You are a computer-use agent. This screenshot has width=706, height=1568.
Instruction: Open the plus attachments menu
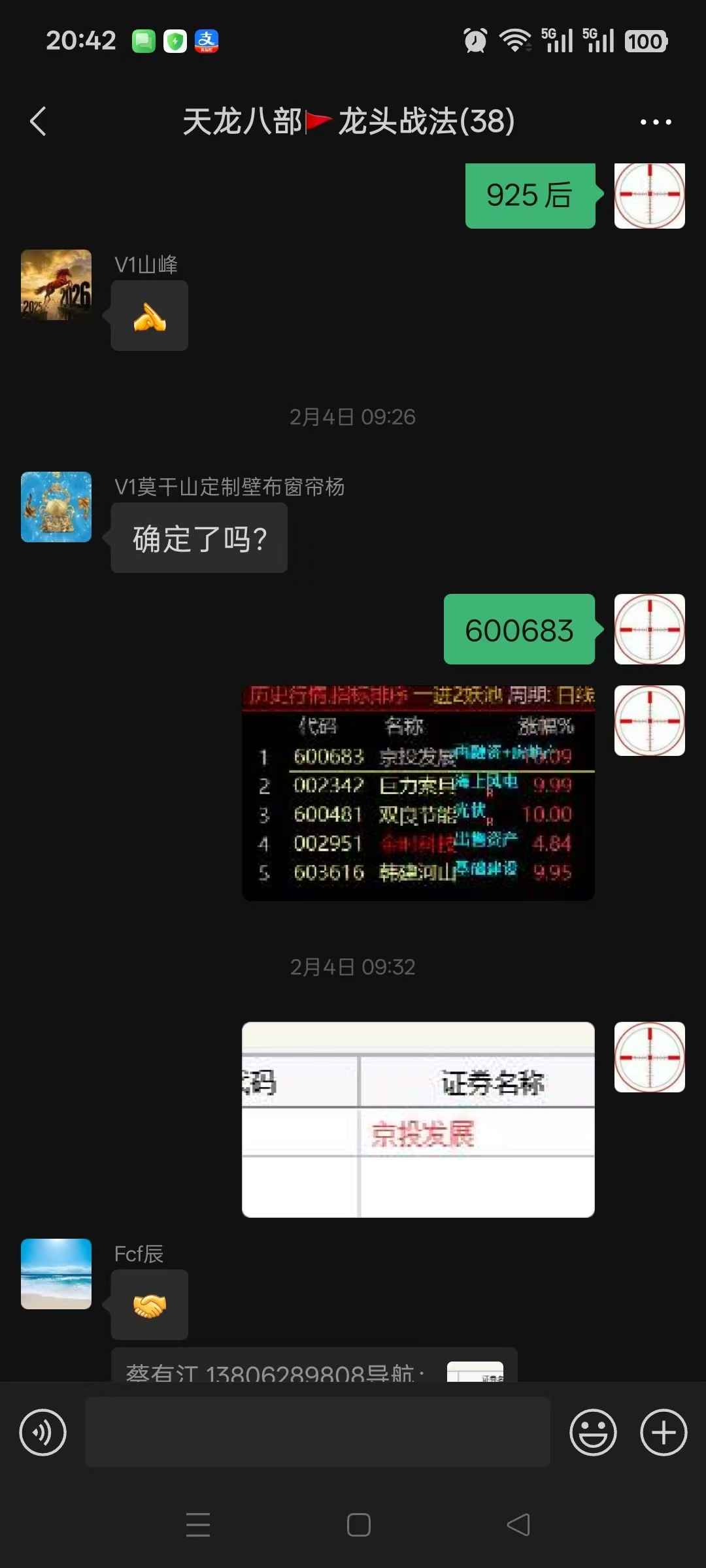point(663,1433)
